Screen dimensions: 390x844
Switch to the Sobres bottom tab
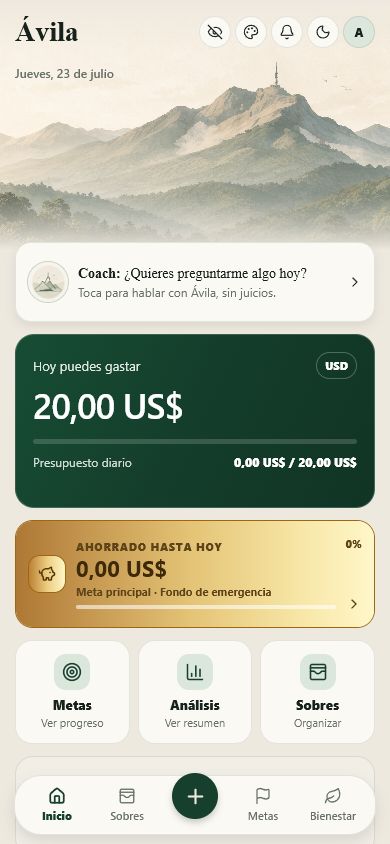coord(127,805)
